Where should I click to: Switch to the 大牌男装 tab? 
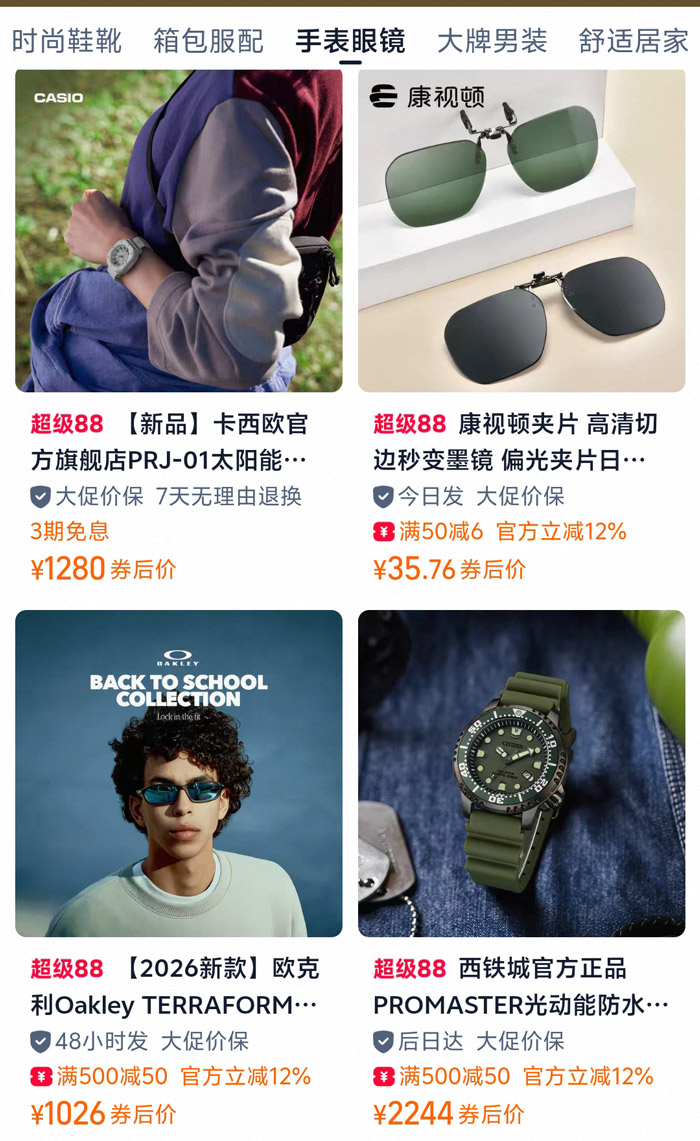pyautogui.click(x=492, y=41)
